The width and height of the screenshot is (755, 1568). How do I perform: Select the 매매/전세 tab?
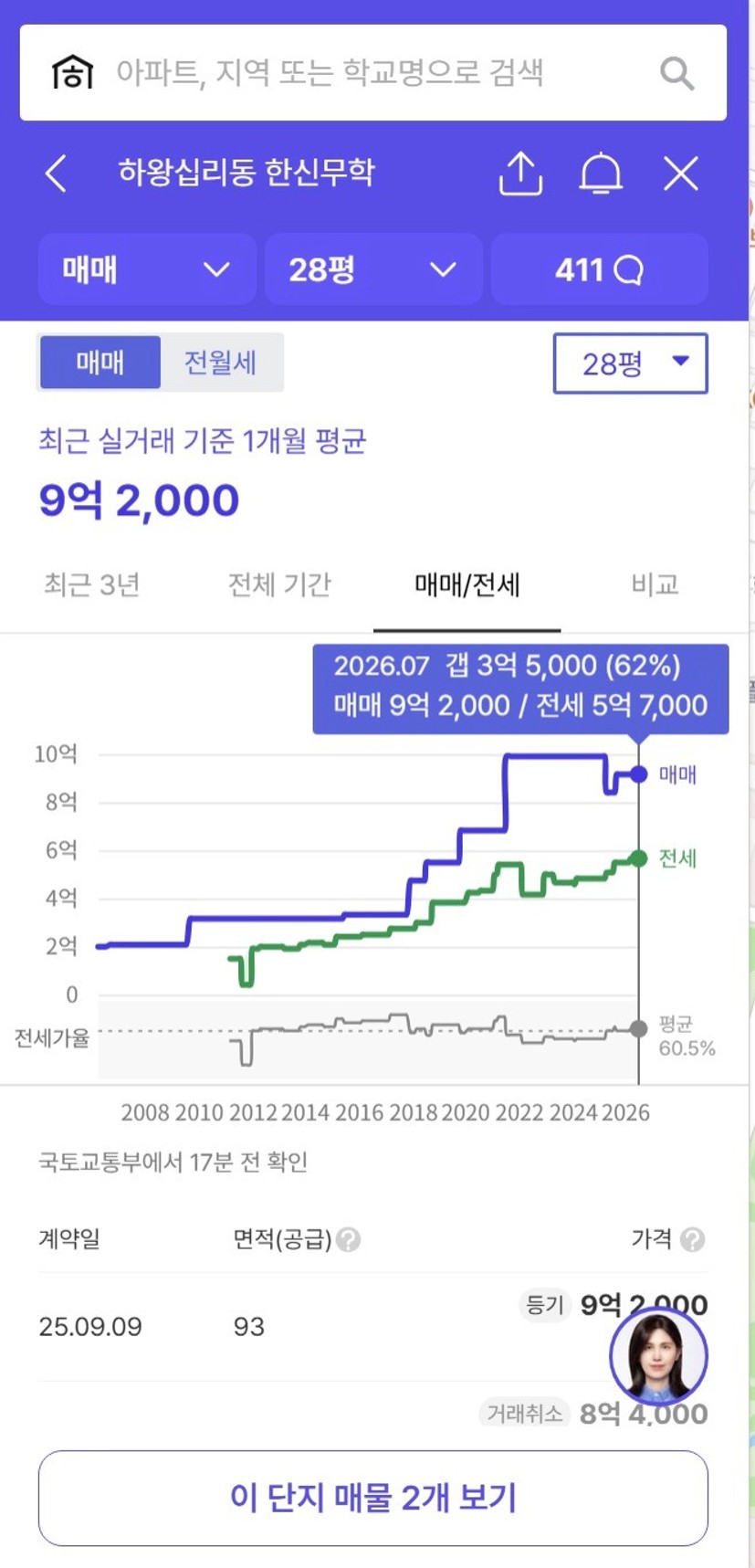pyautogui.click(x=467, y=584)
